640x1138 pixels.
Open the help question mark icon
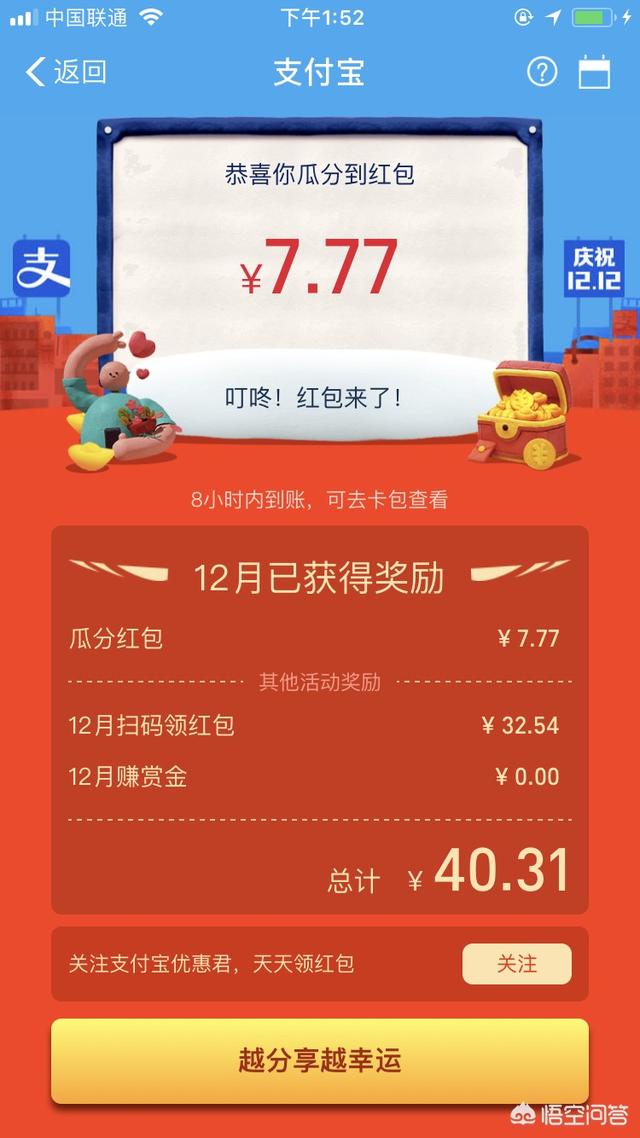tap(541, 72)
